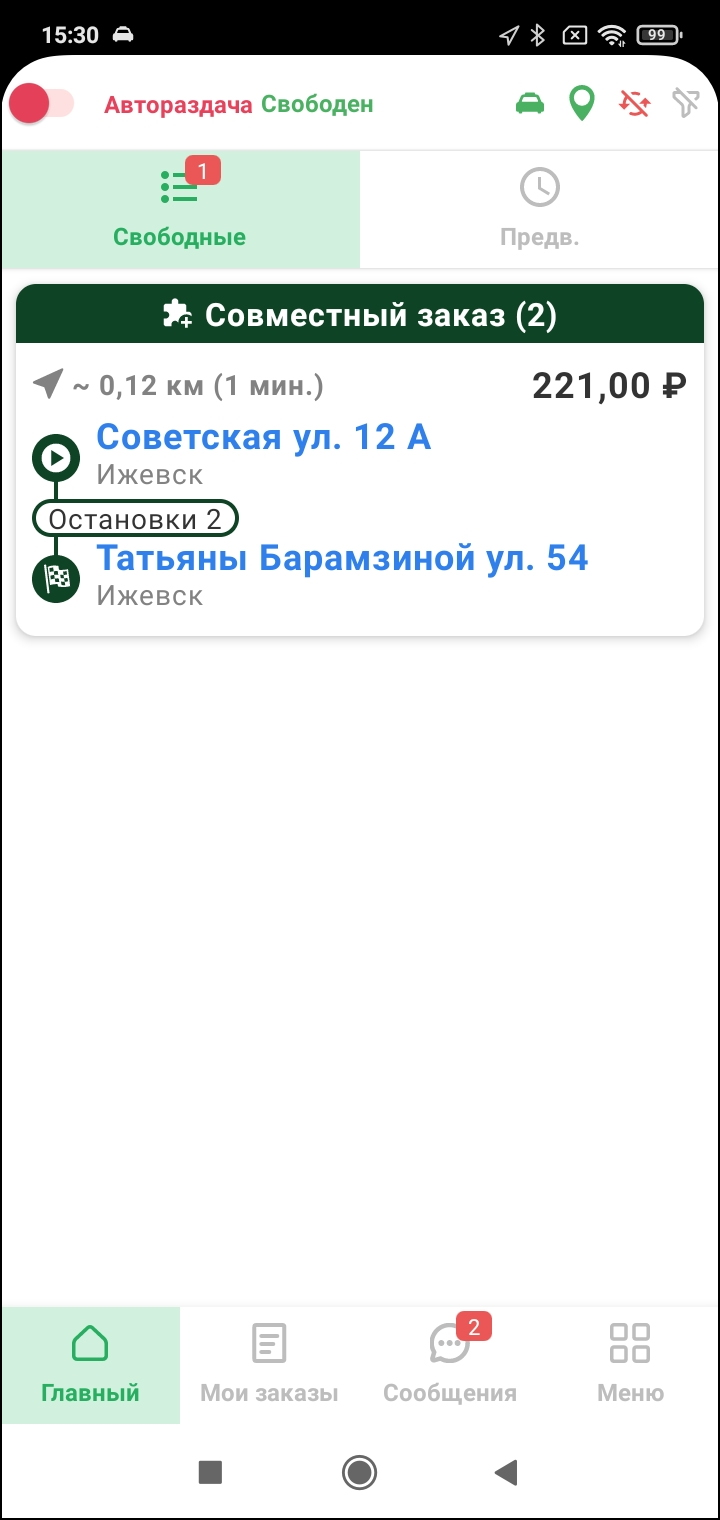Open the Мои заказы tab
Screen dimensions: 720x1520
coord(269,1364)
